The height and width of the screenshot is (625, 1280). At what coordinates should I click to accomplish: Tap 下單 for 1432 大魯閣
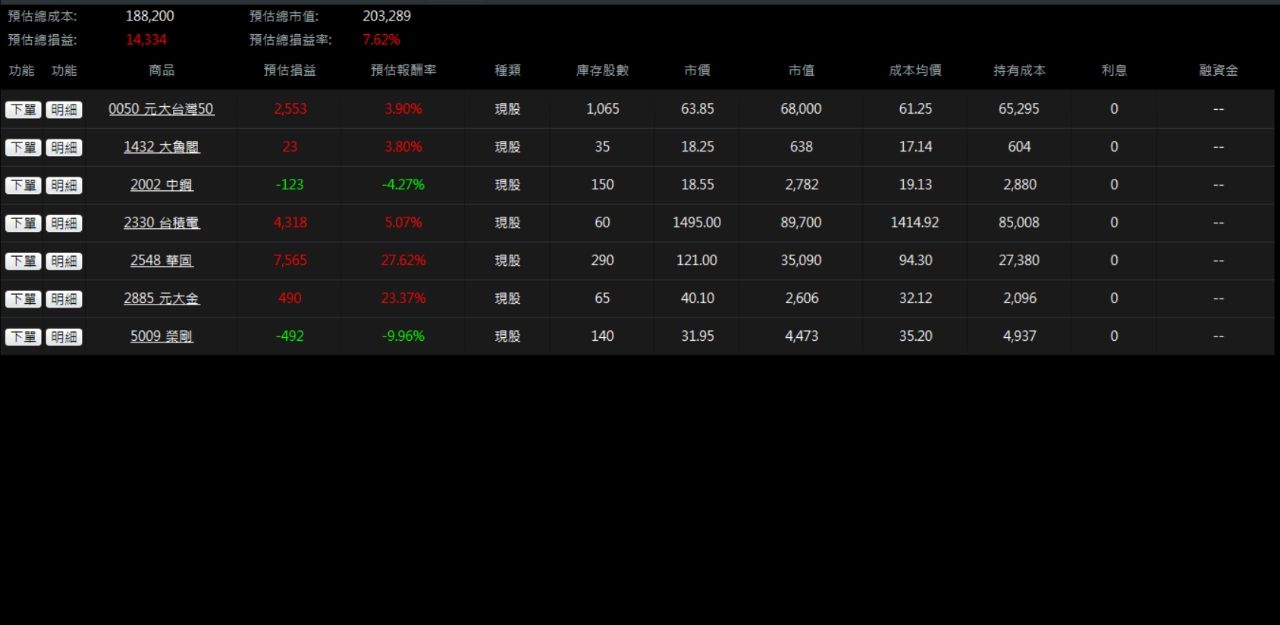point(23,148)
